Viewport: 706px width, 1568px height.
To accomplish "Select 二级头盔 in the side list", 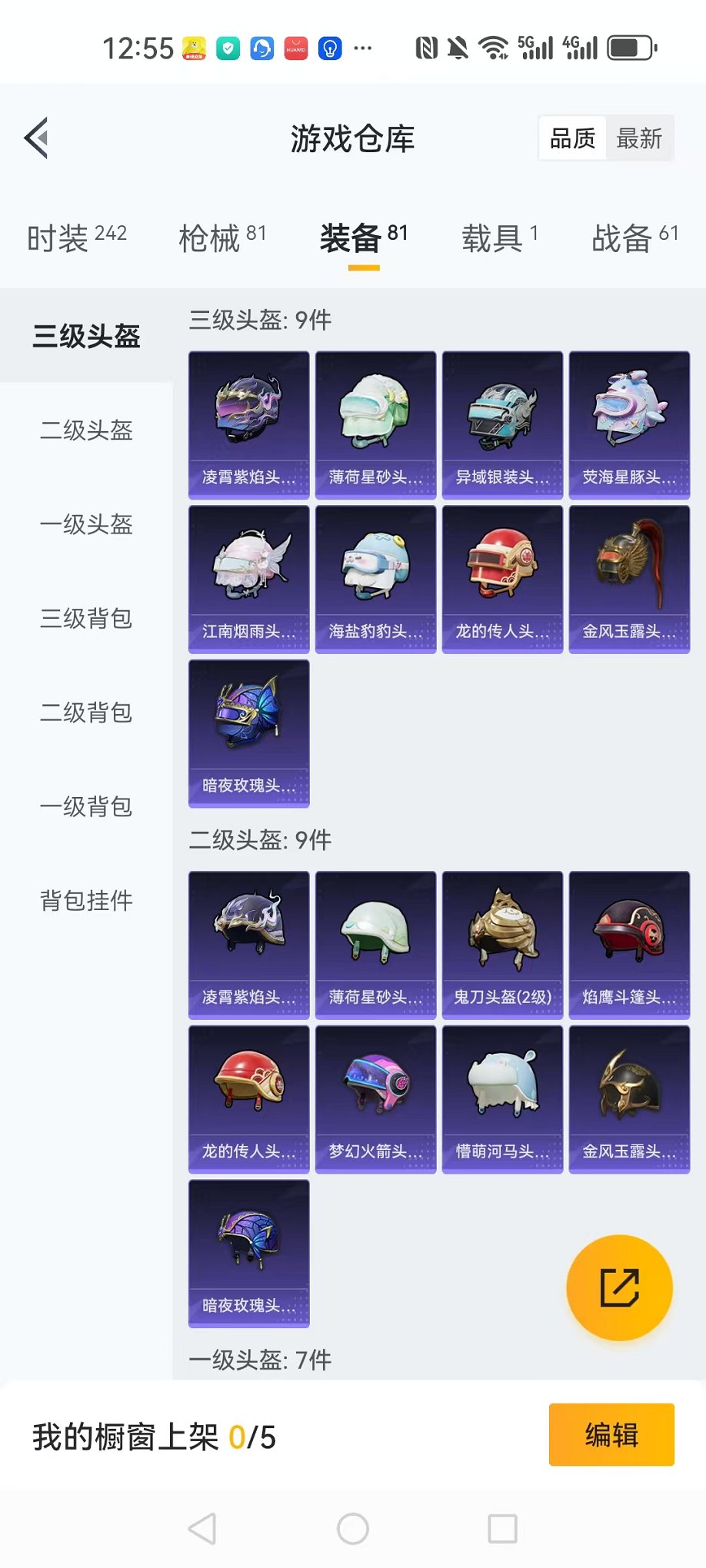I will click(86, 430).
